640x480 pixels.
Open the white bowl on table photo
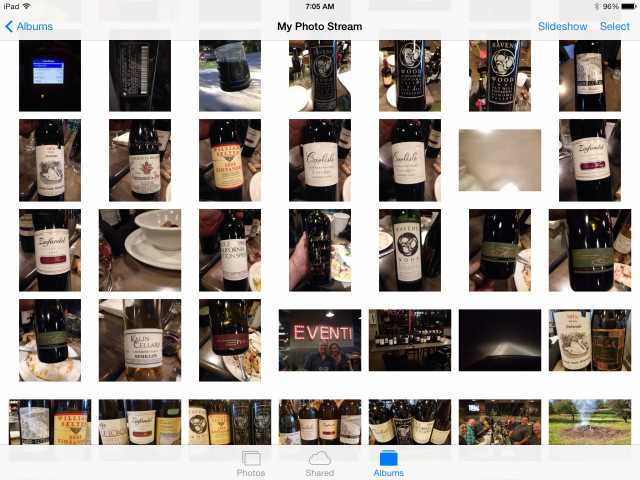(x=139, y=250)
